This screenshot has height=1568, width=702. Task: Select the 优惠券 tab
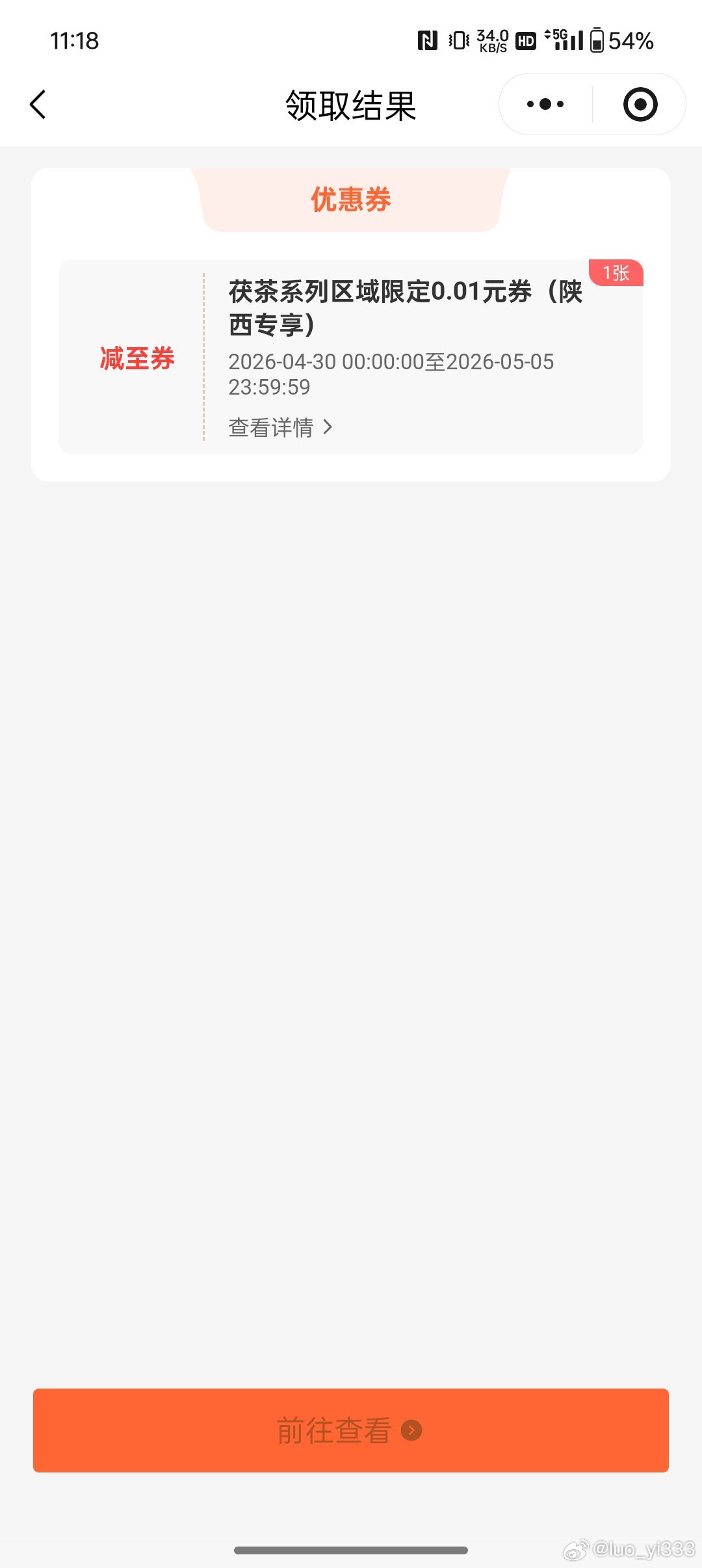[351, 200]
